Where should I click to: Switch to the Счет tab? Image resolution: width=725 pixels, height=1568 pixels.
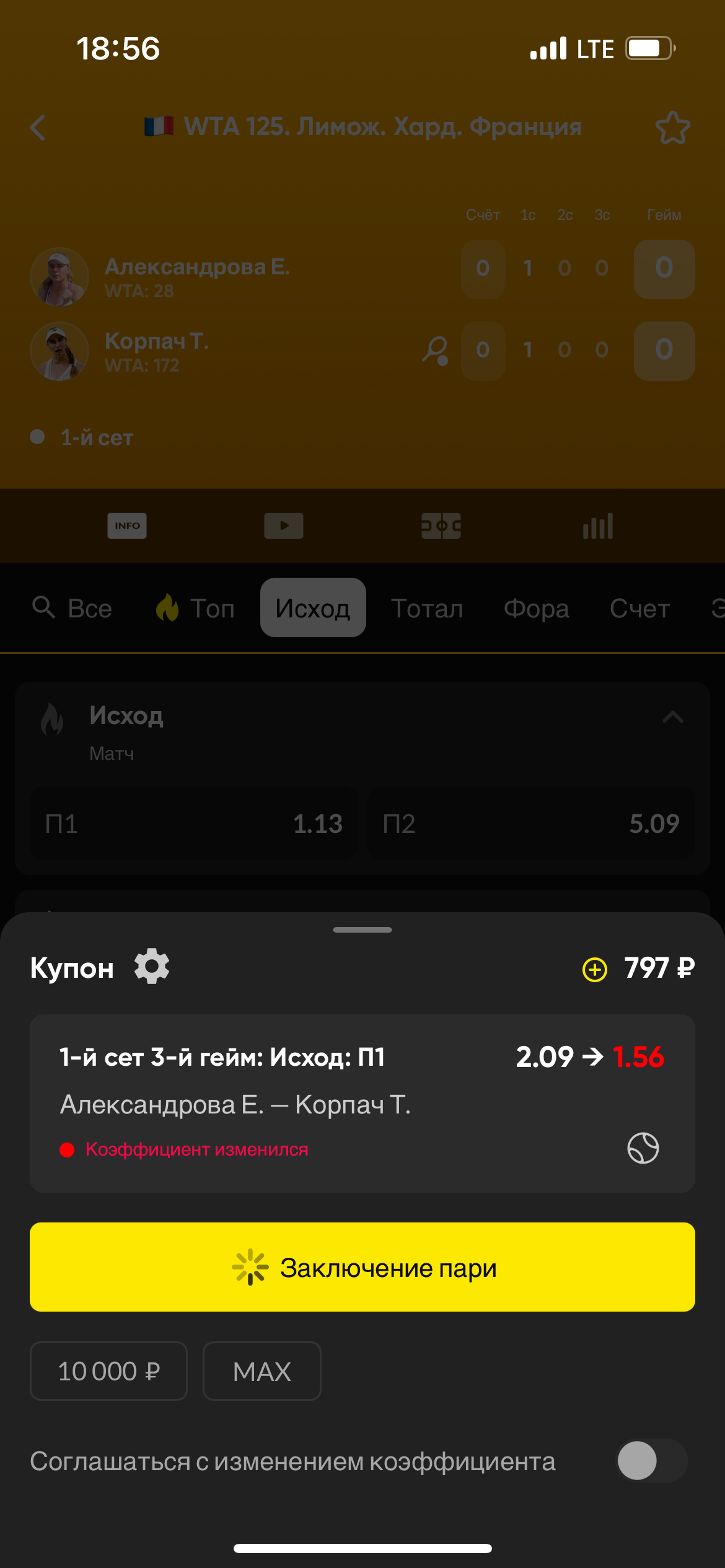click(x=639, y=608)
